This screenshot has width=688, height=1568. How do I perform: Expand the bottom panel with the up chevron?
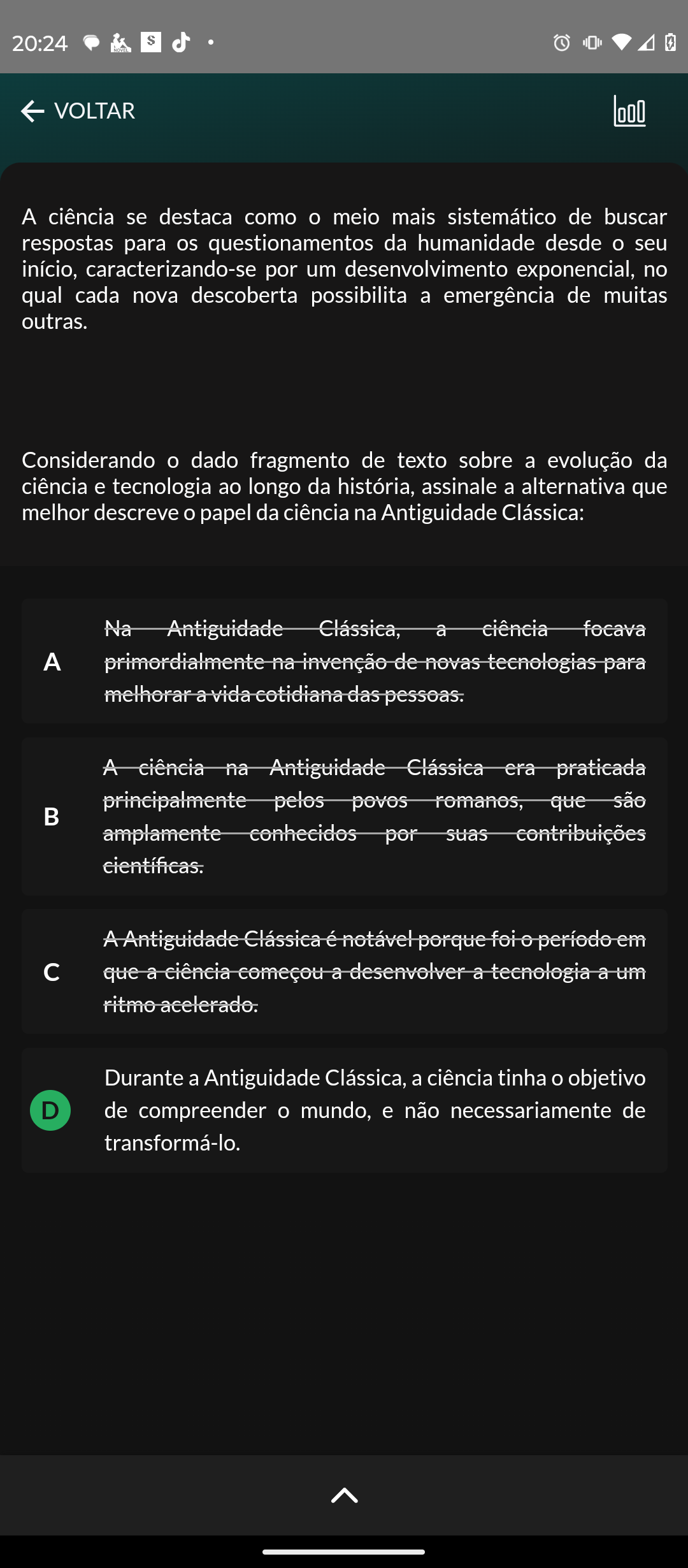(x=345, y=1495)
